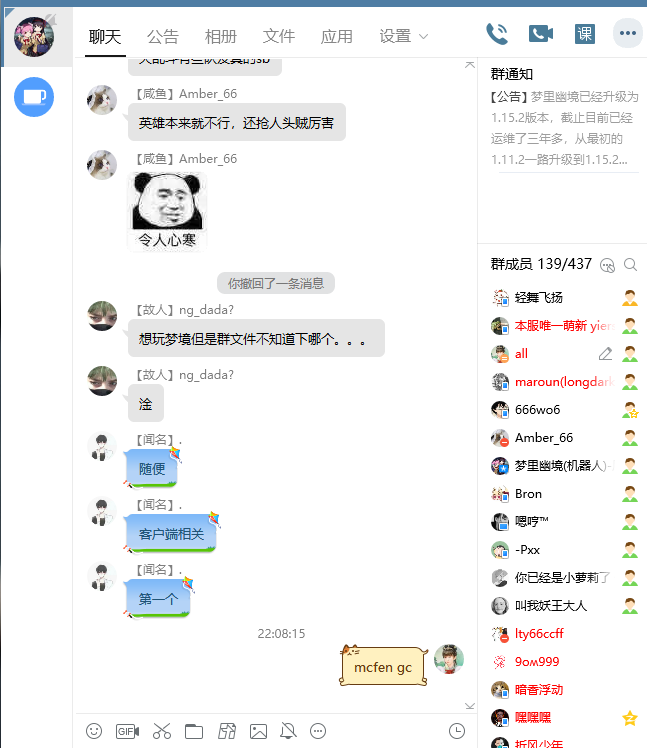Open the 文件 tab
The width and height of the screenshot is (647, 748).
tap(279, 36)
